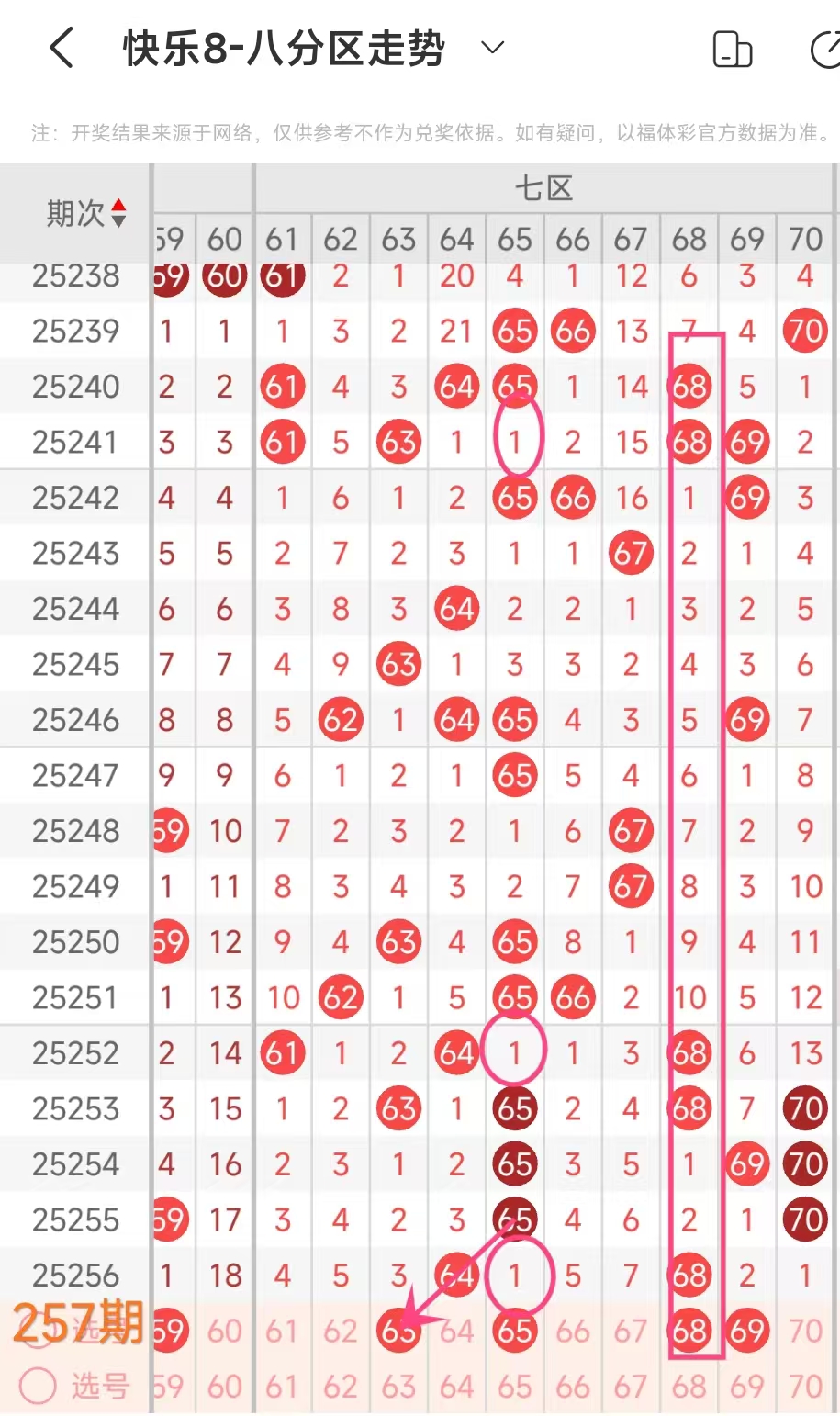Image resolution: width=840 pixels, height=1416 pixels.
Task: Pick number 66 in the lowest 选号 row
Action: pos(572,1386)
